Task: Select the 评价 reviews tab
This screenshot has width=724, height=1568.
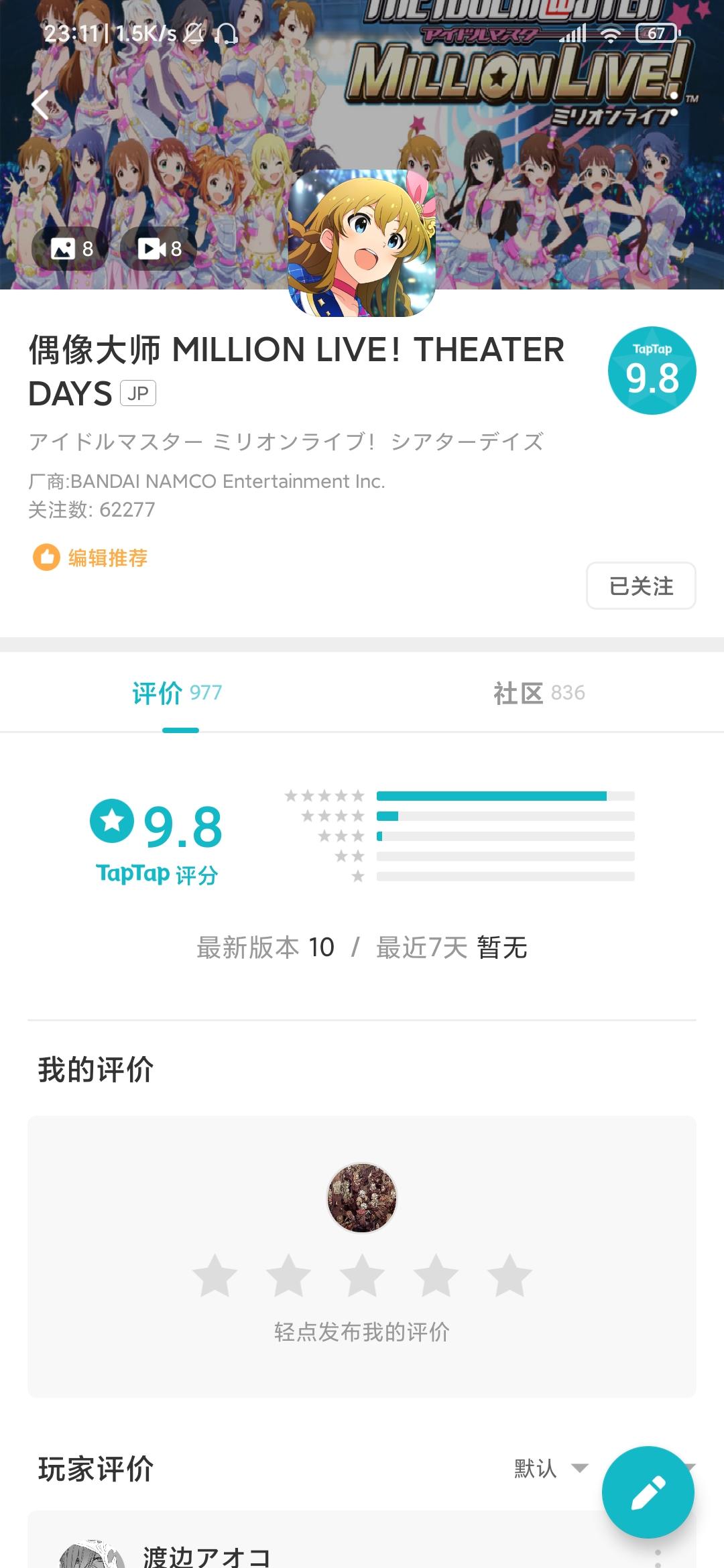Action: point(177,694)
